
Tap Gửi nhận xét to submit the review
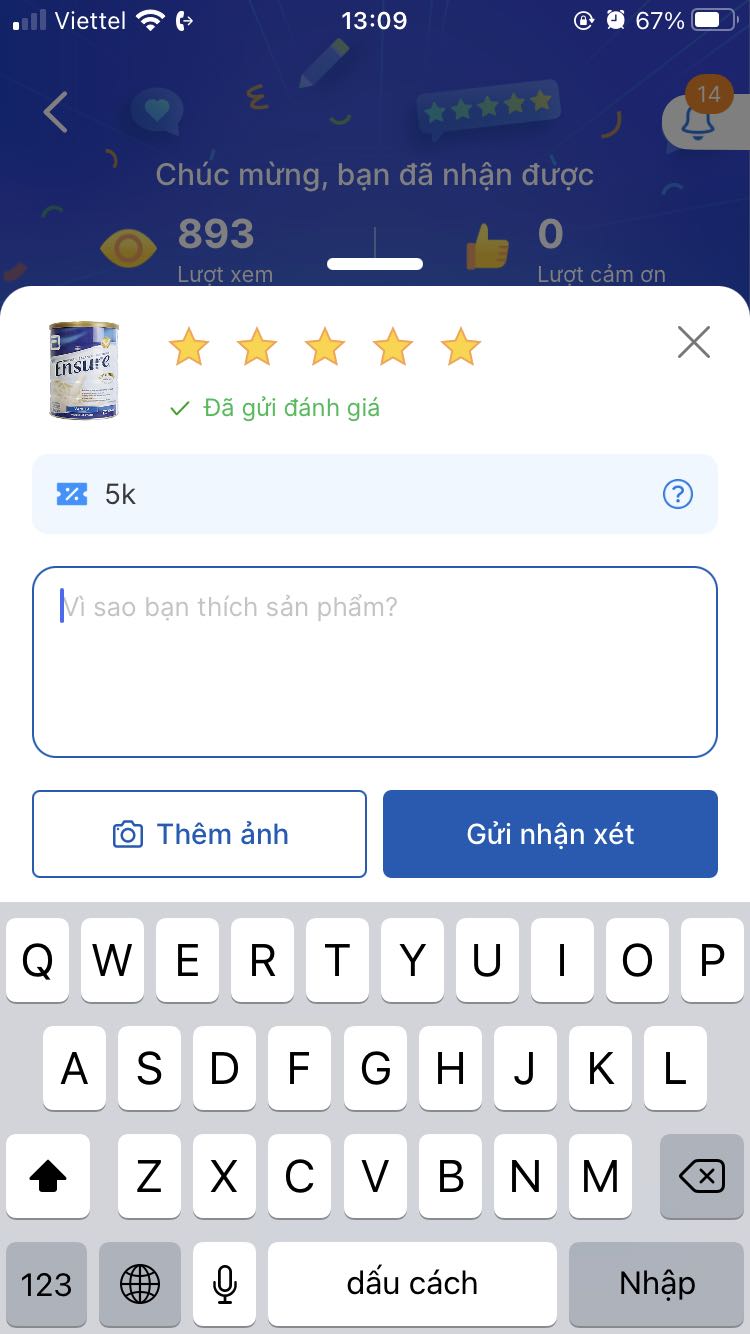coord(550,833)
